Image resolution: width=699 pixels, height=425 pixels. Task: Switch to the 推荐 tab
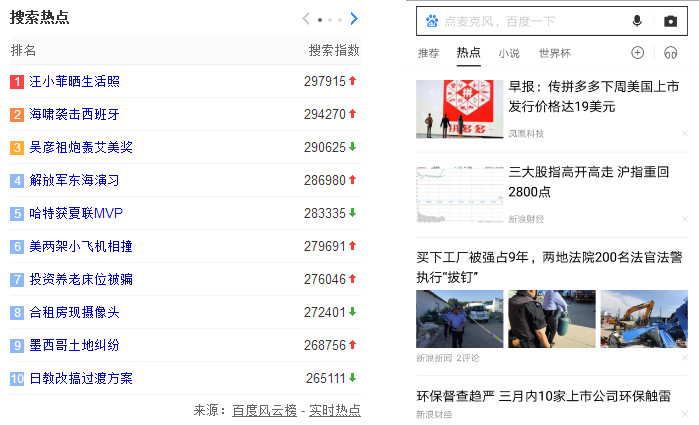[428, 53]
